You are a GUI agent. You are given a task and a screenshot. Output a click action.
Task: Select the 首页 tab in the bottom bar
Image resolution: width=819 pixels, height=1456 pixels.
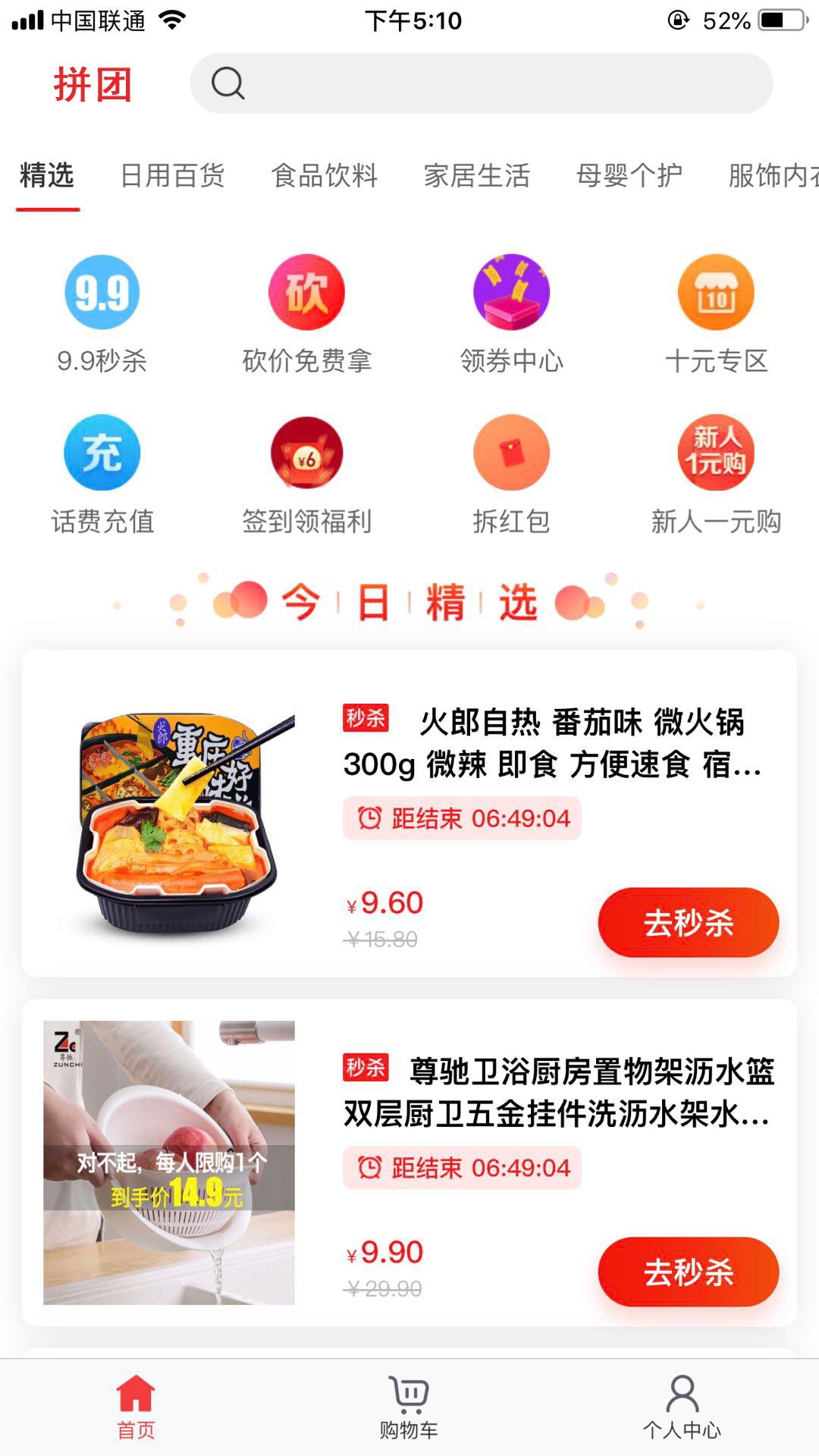(136, 1407)
